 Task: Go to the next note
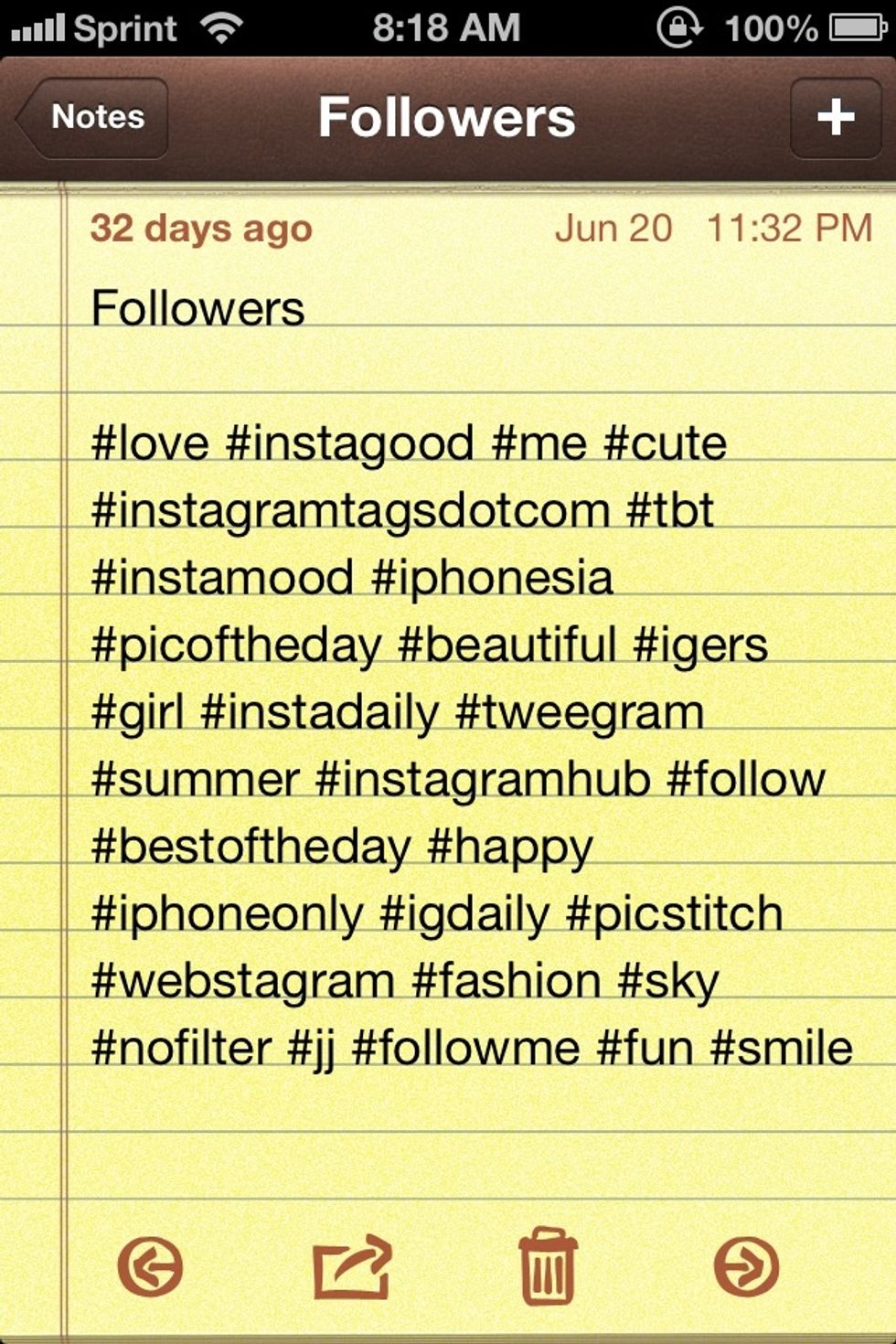tap(746, 1266)
